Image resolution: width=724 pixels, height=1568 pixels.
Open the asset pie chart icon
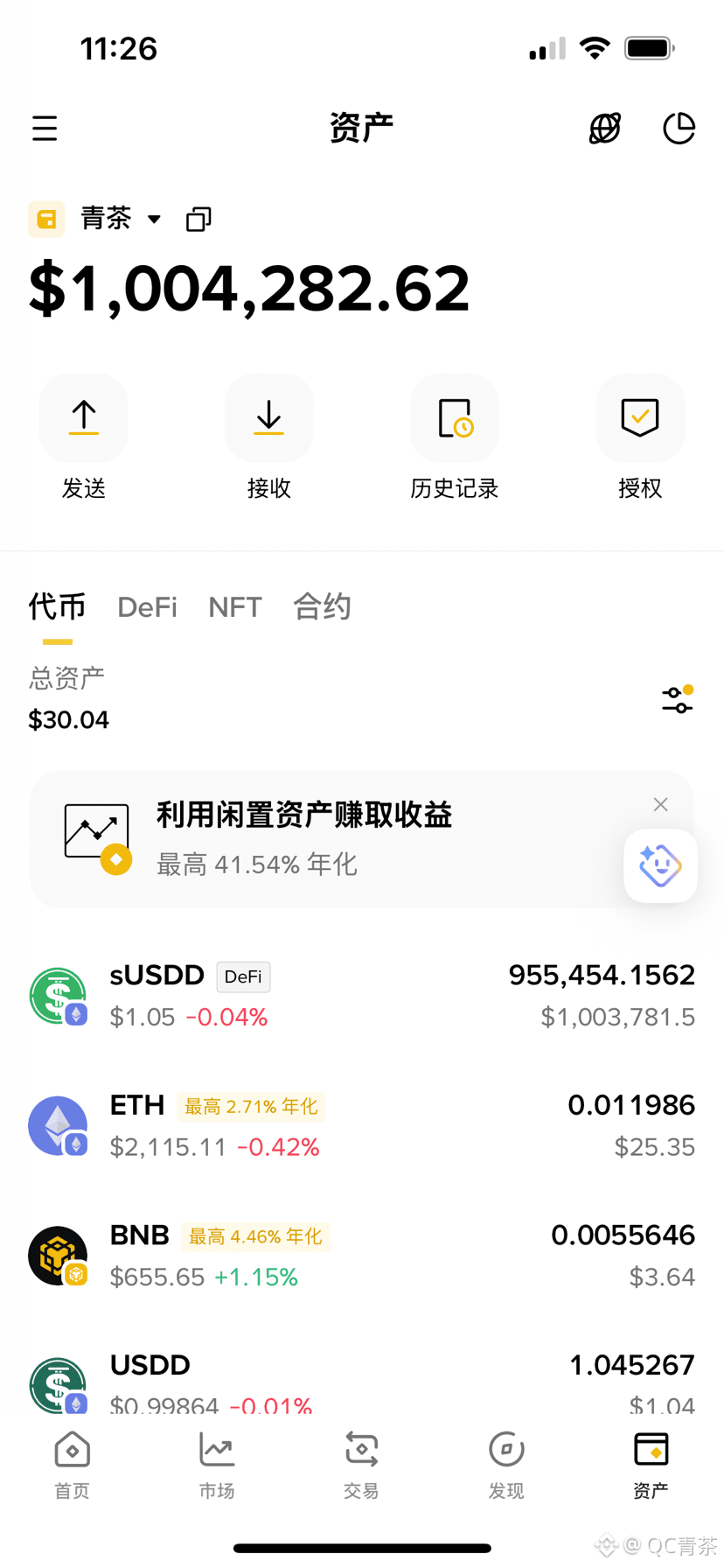(679, 129)
